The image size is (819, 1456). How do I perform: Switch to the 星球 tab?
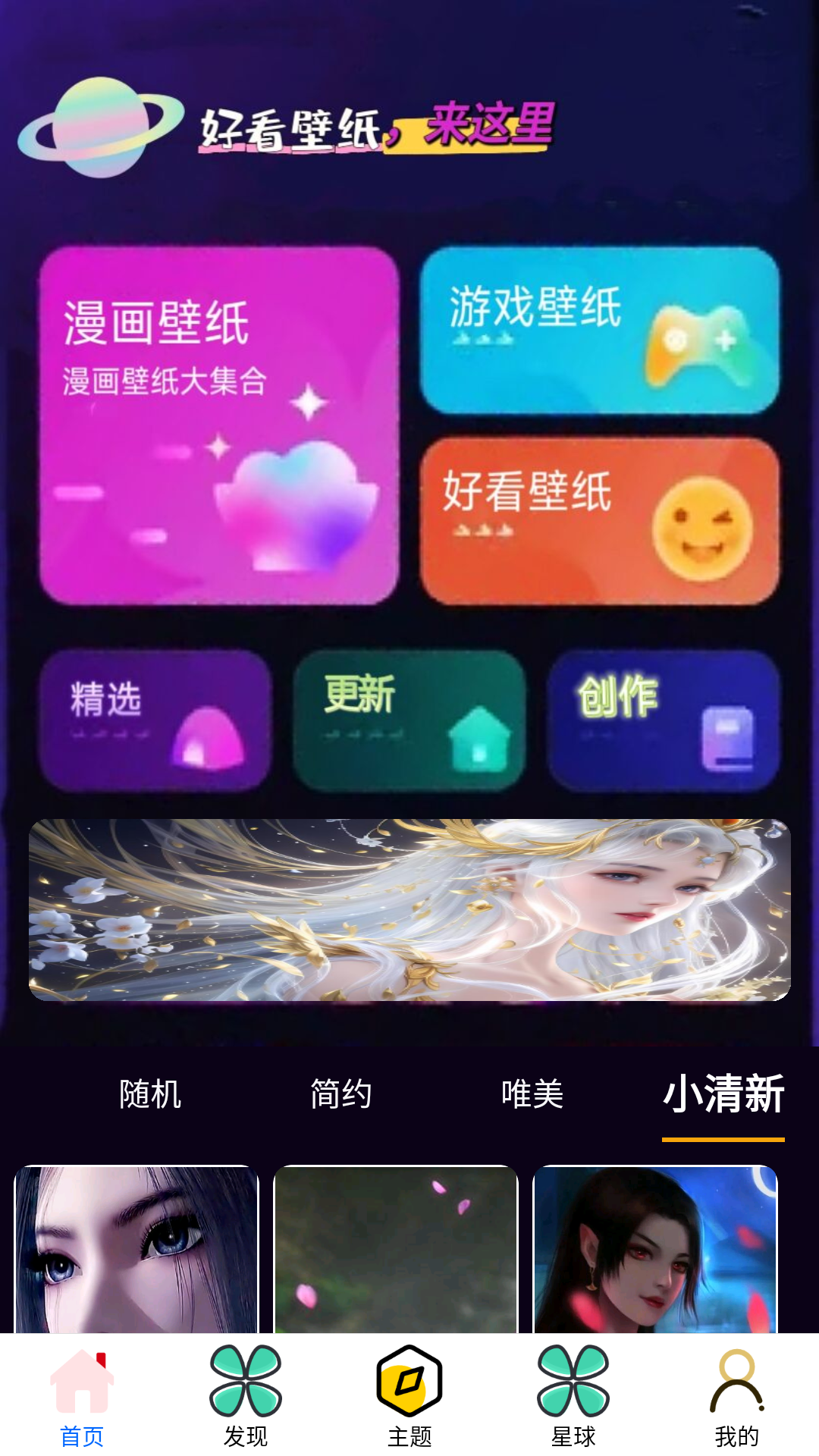[x=573, y=1395]
